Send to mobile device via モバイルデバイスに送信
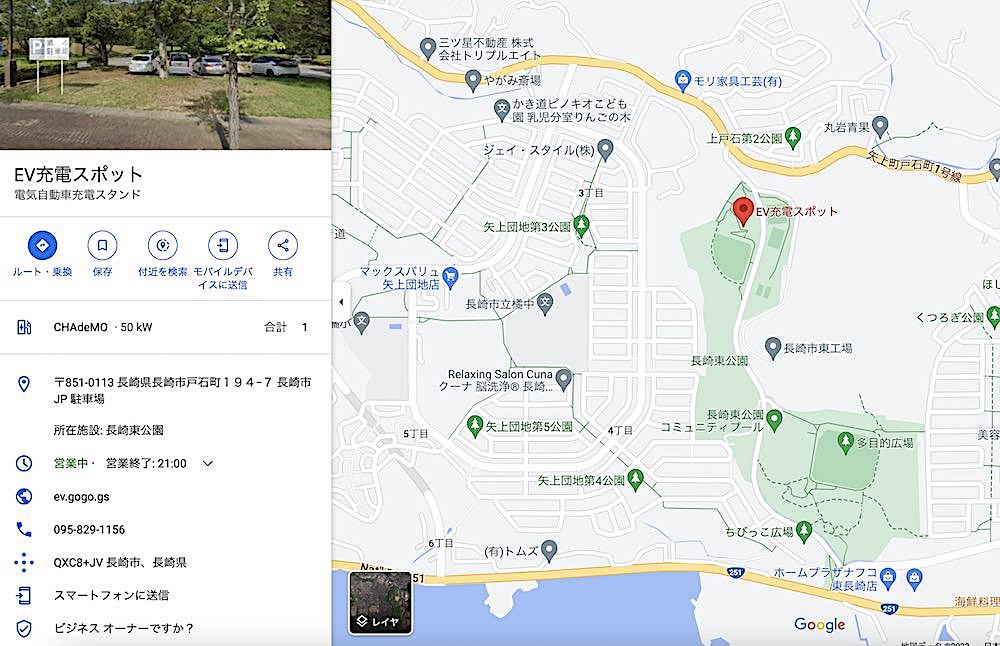 pyautogui.click(x=222, y=245)
